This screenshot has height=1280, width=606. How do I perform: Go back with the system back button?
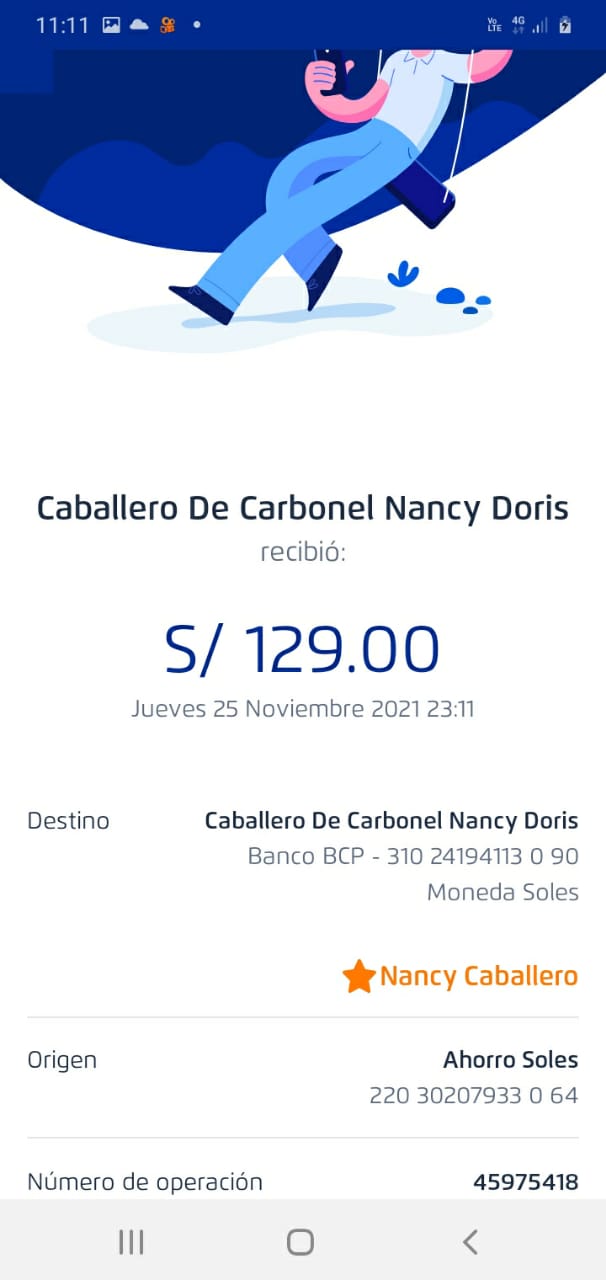pyautogui.click(x=470, y=1242)
